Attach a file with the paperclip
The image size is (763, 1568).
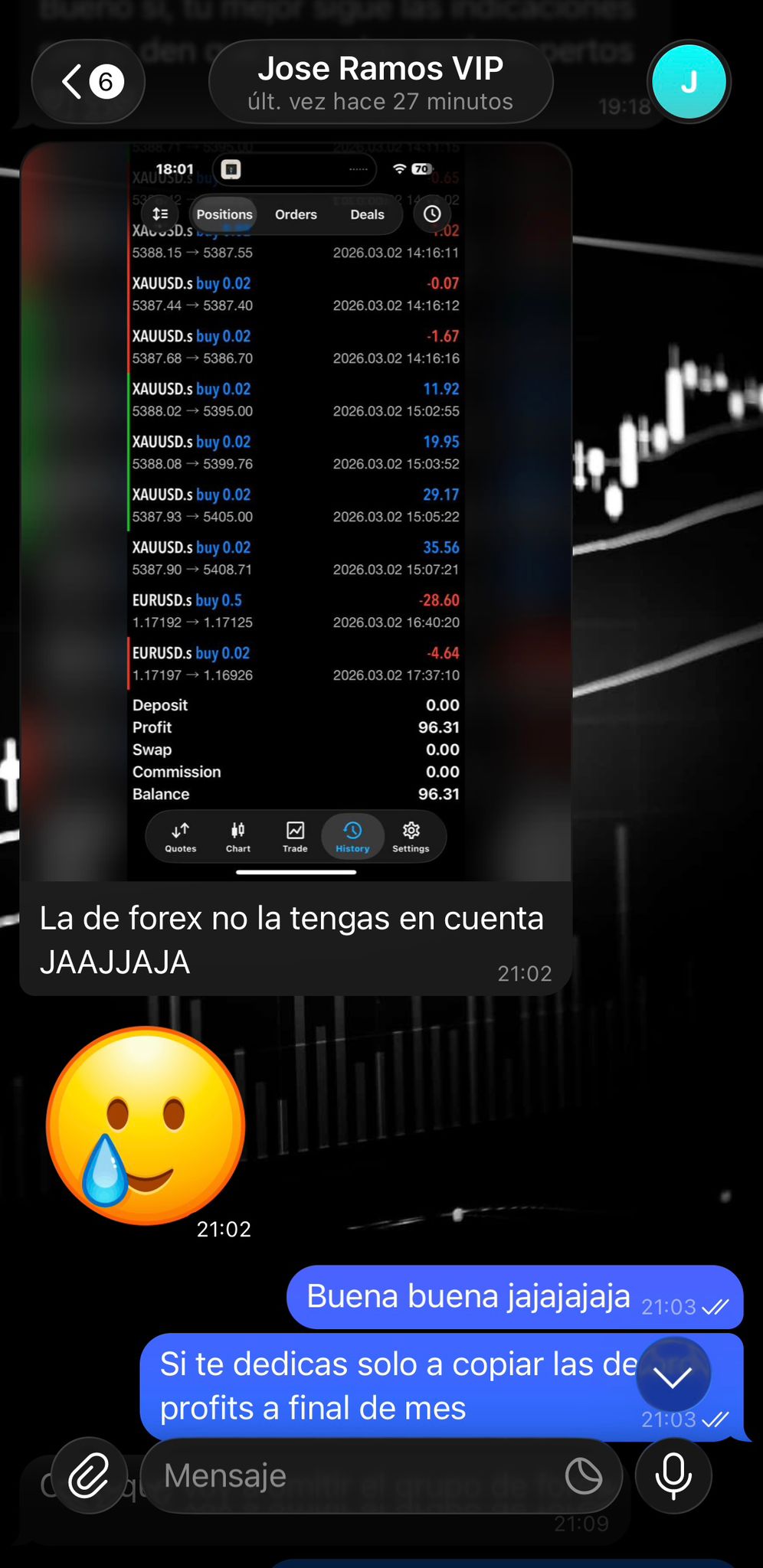point(89,1475)
